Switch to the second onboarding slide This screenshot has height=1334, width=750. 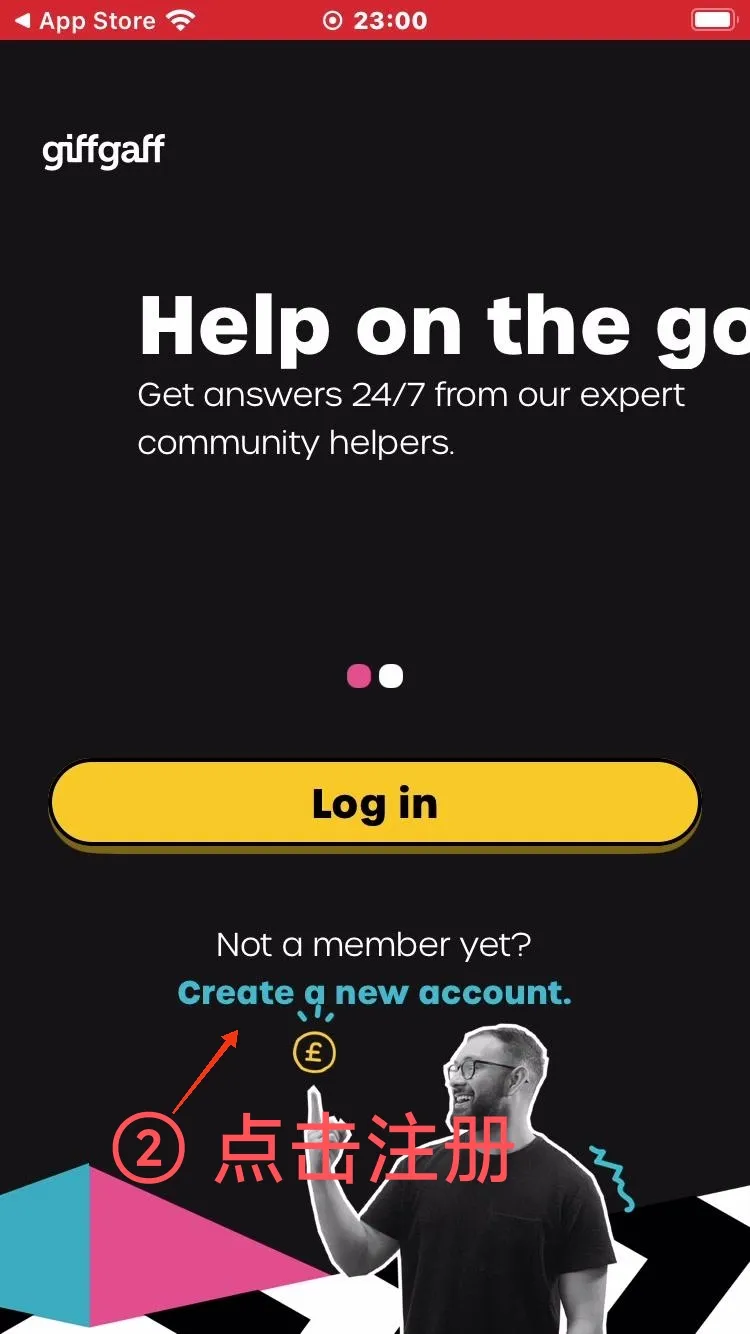392,675
